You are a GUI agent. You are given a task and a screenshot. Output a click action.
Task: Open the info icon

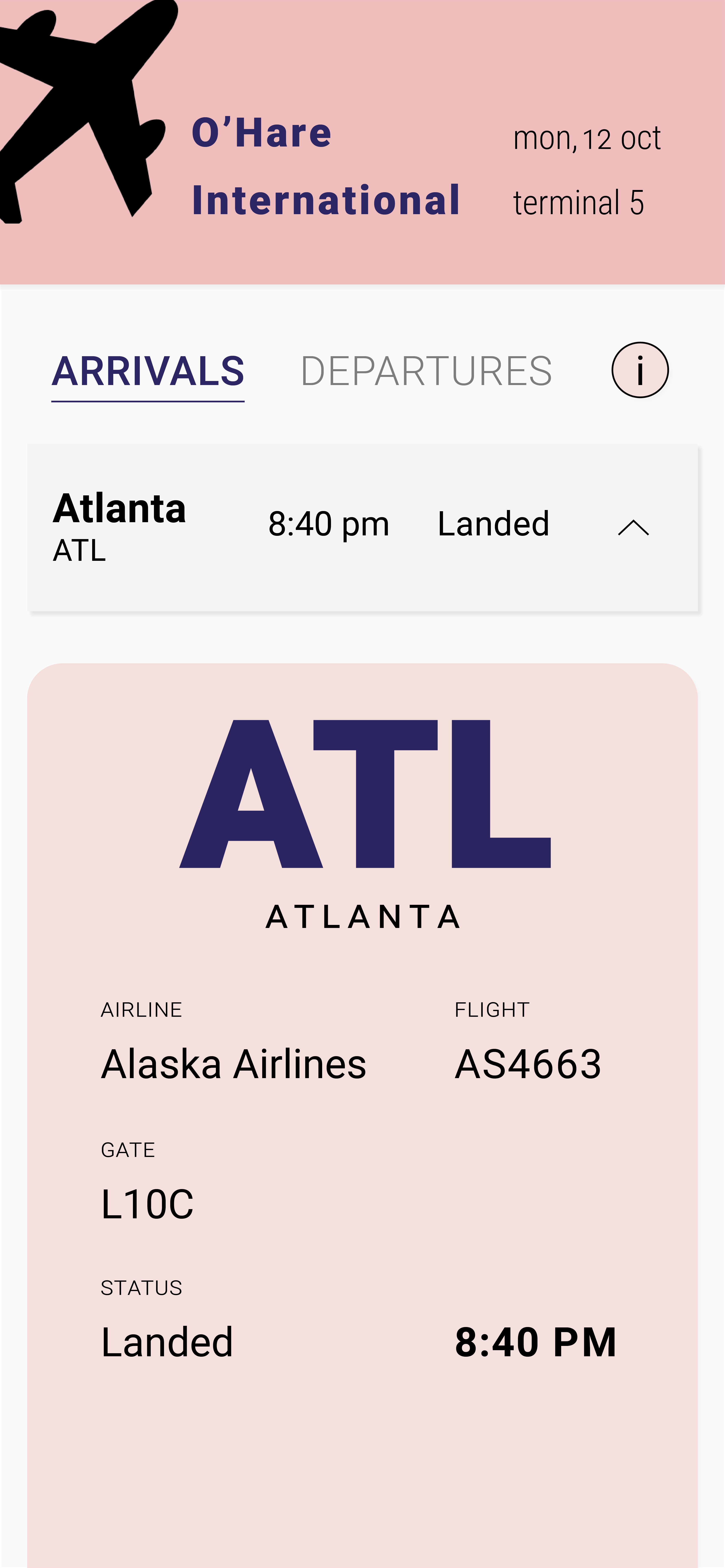640,370
